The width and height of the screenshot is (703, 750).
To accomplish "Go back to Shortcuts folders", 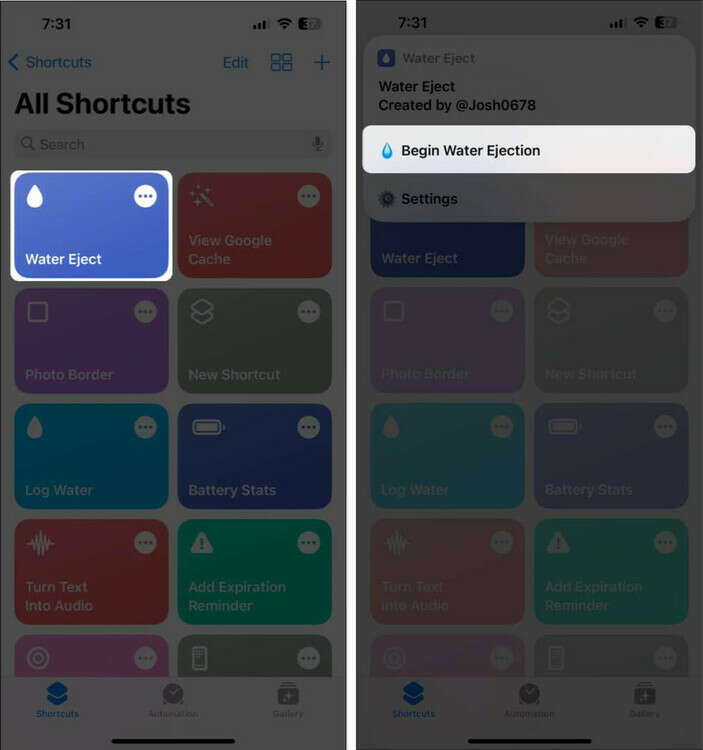I will coord(50,62).
